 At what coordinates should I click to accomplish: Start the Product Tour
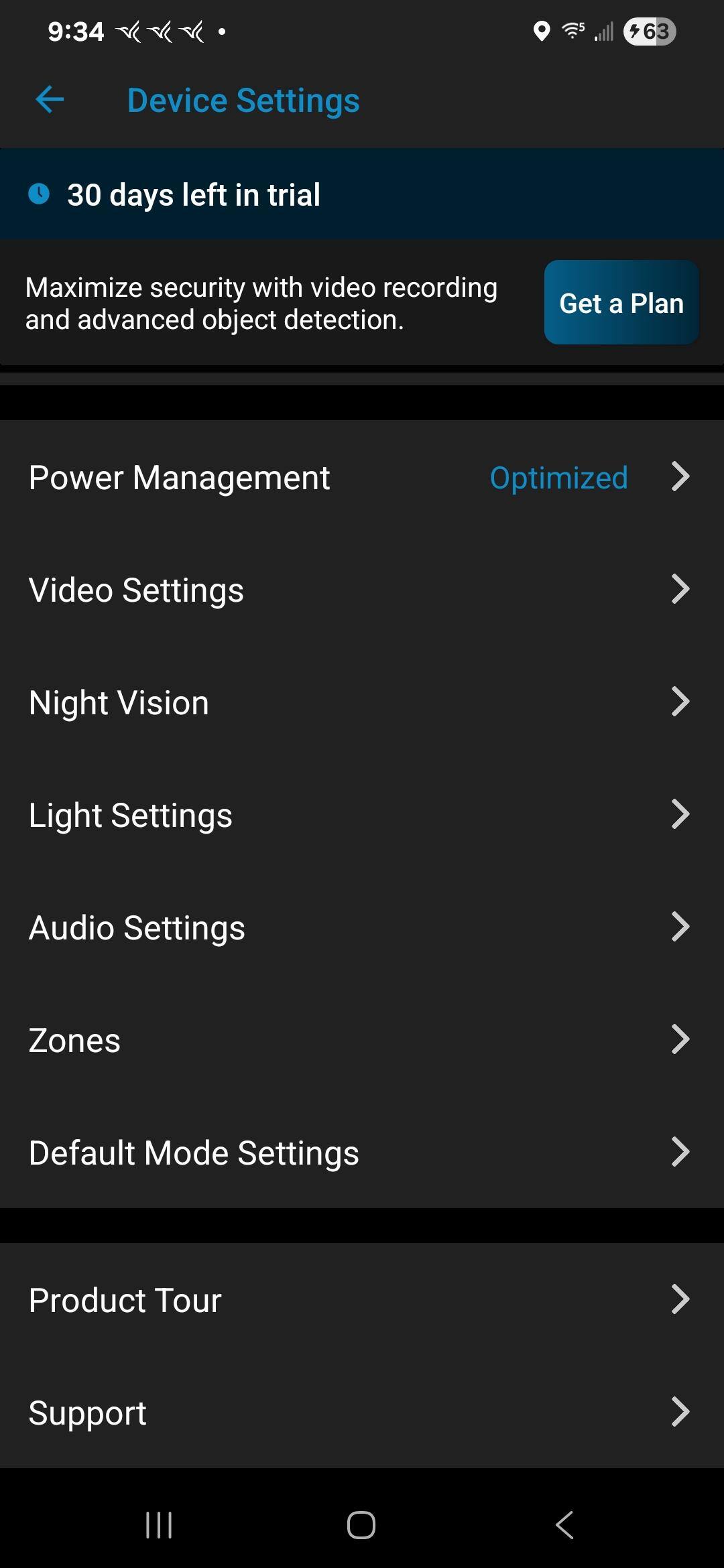coord(362,1301)
